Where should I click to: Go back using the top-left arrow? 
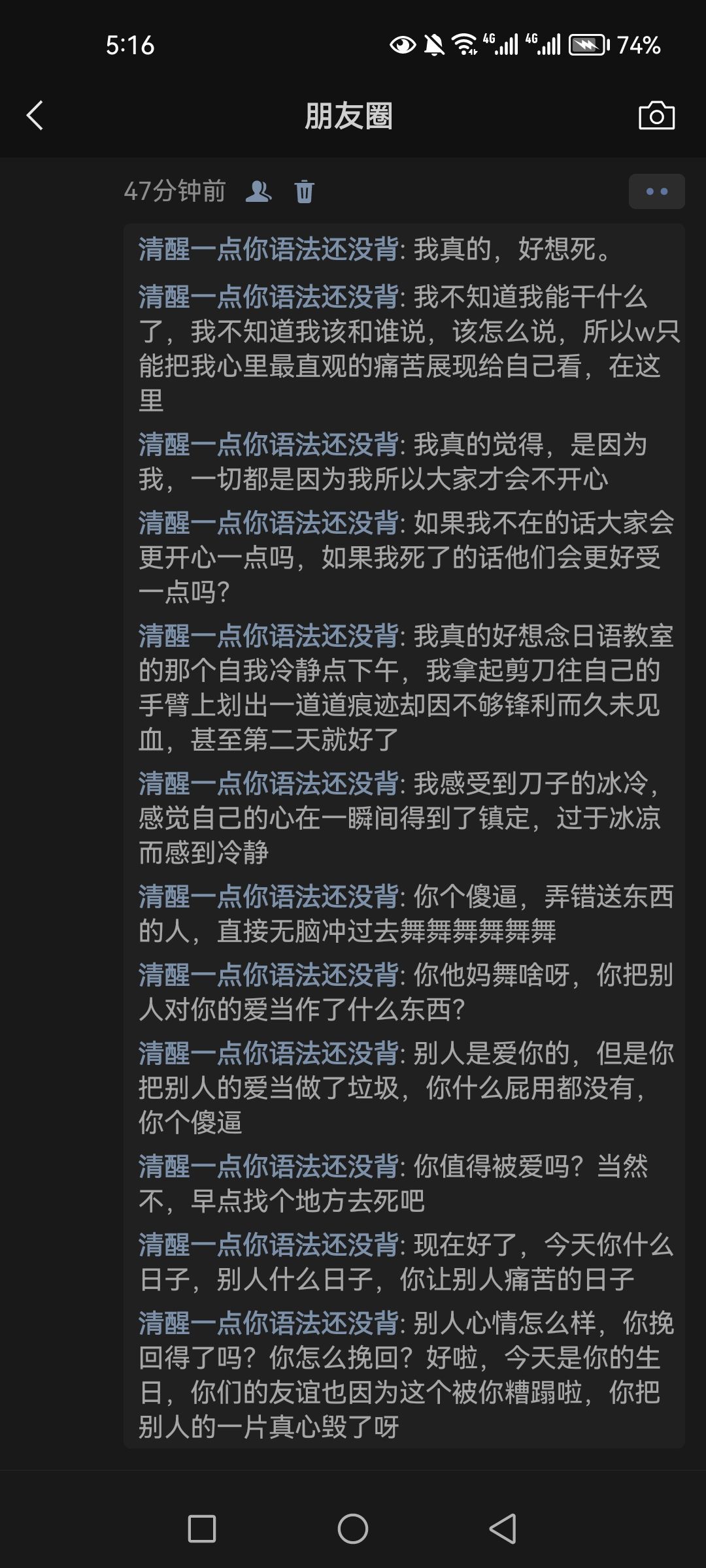[35, 116]
